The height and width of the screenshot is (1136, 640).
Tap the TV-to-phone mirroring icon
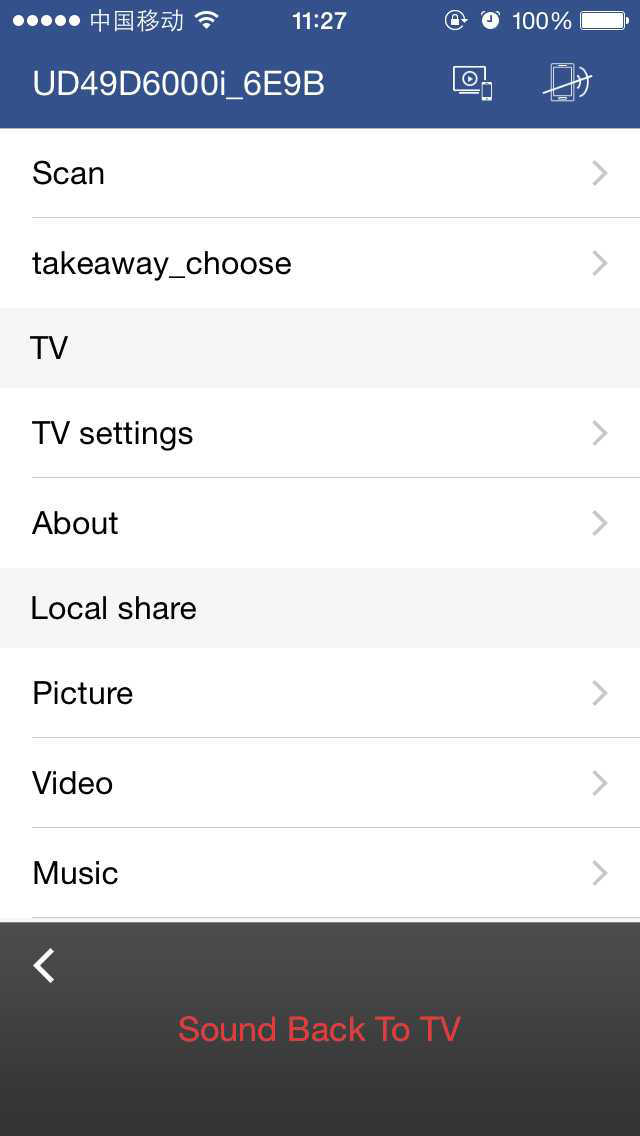pos(473,83)
